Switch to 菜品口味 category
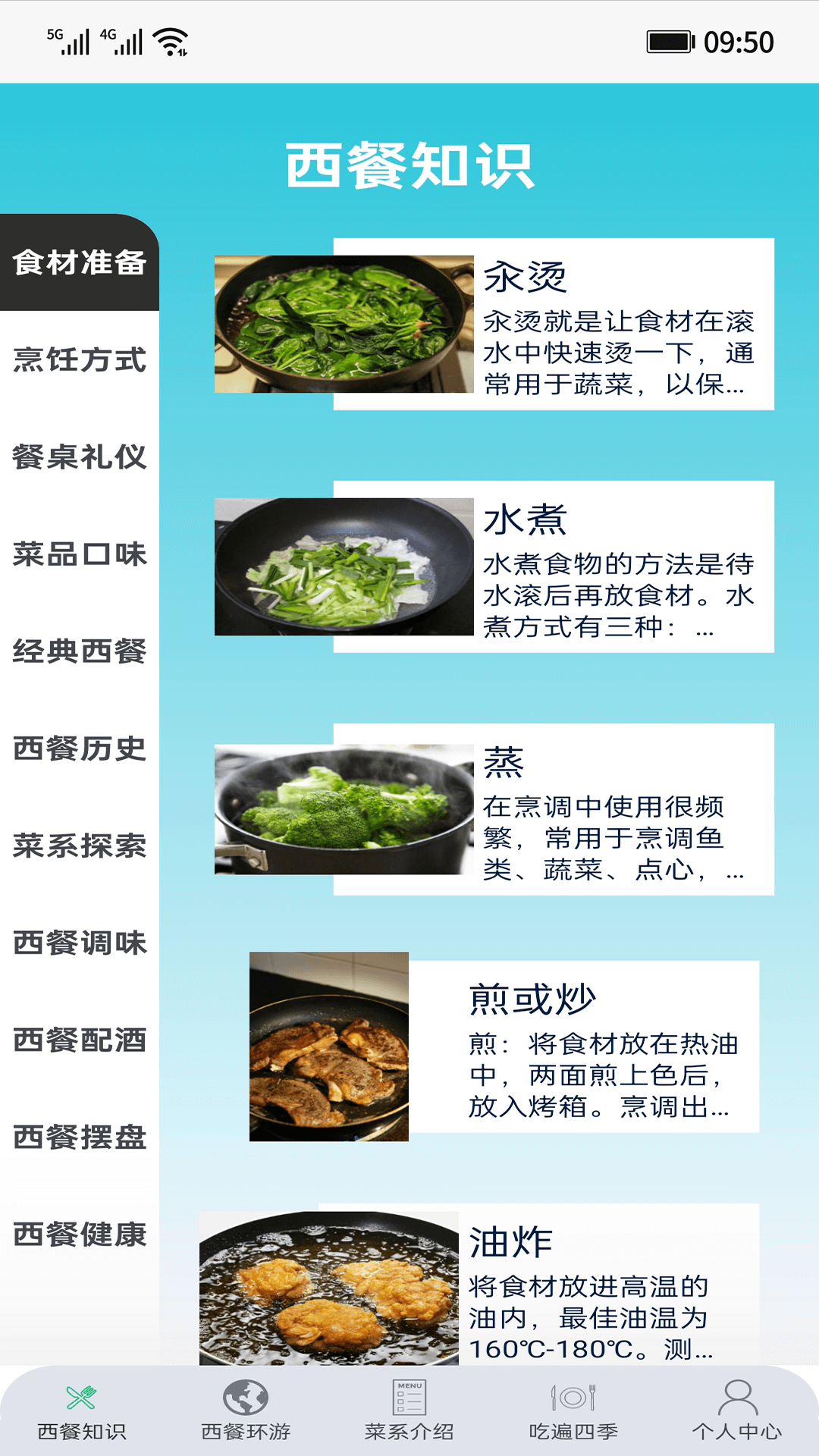 point(80,554)
